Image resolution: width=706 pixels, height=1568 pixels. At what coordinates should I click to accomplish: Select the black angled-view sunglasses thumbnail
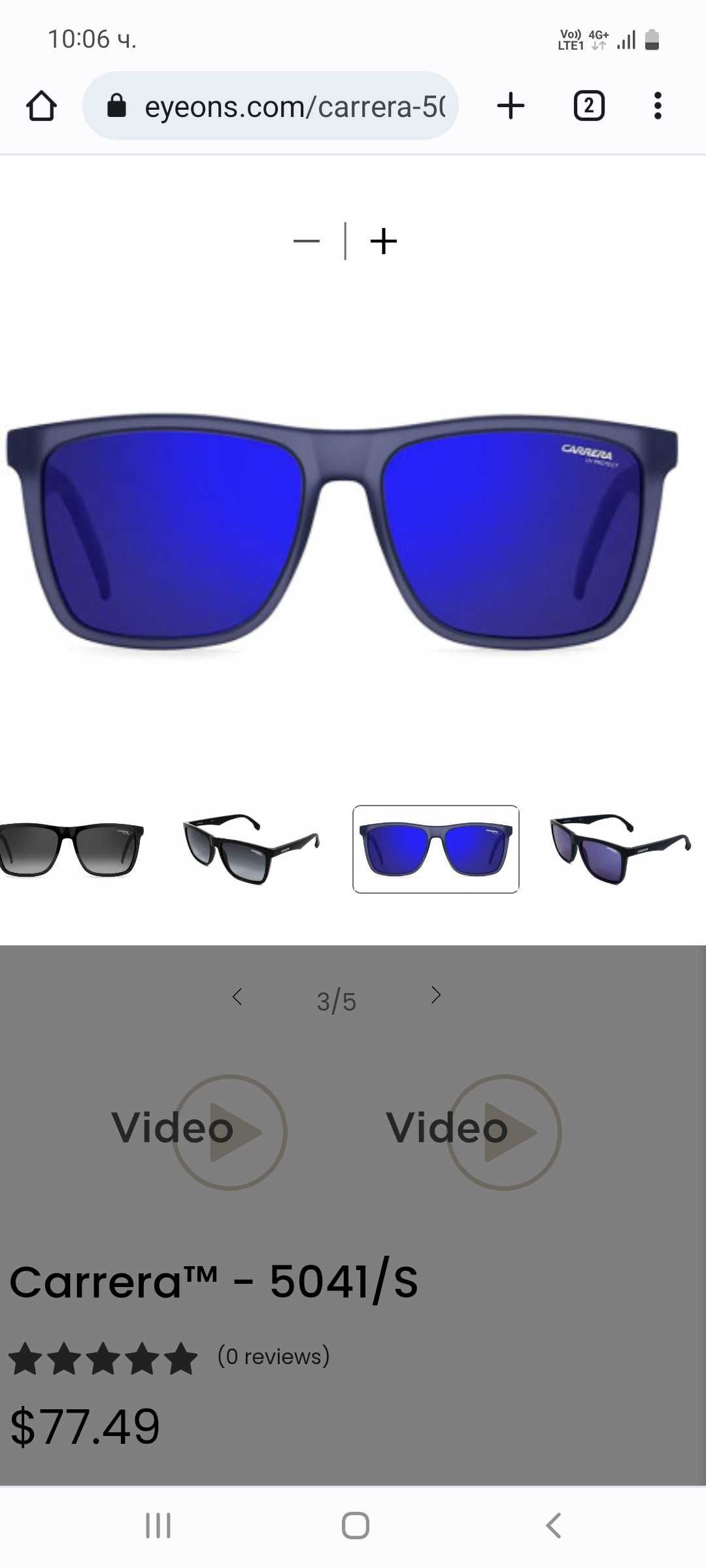(252, 849)
